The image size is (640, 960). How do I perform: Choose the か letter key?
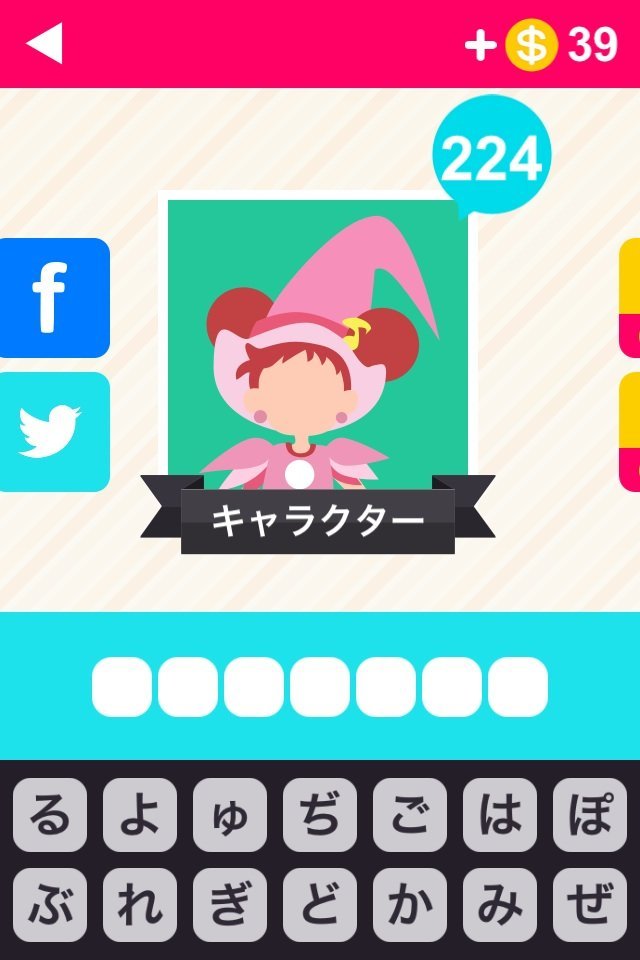click(410, 905)
